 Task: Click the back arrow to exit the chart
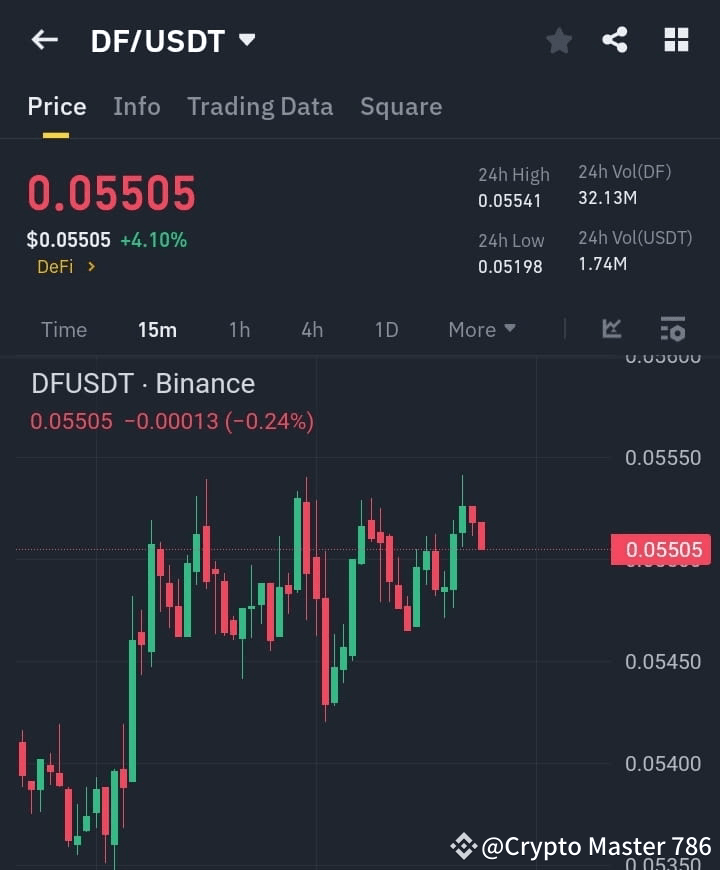coord(44,40)
